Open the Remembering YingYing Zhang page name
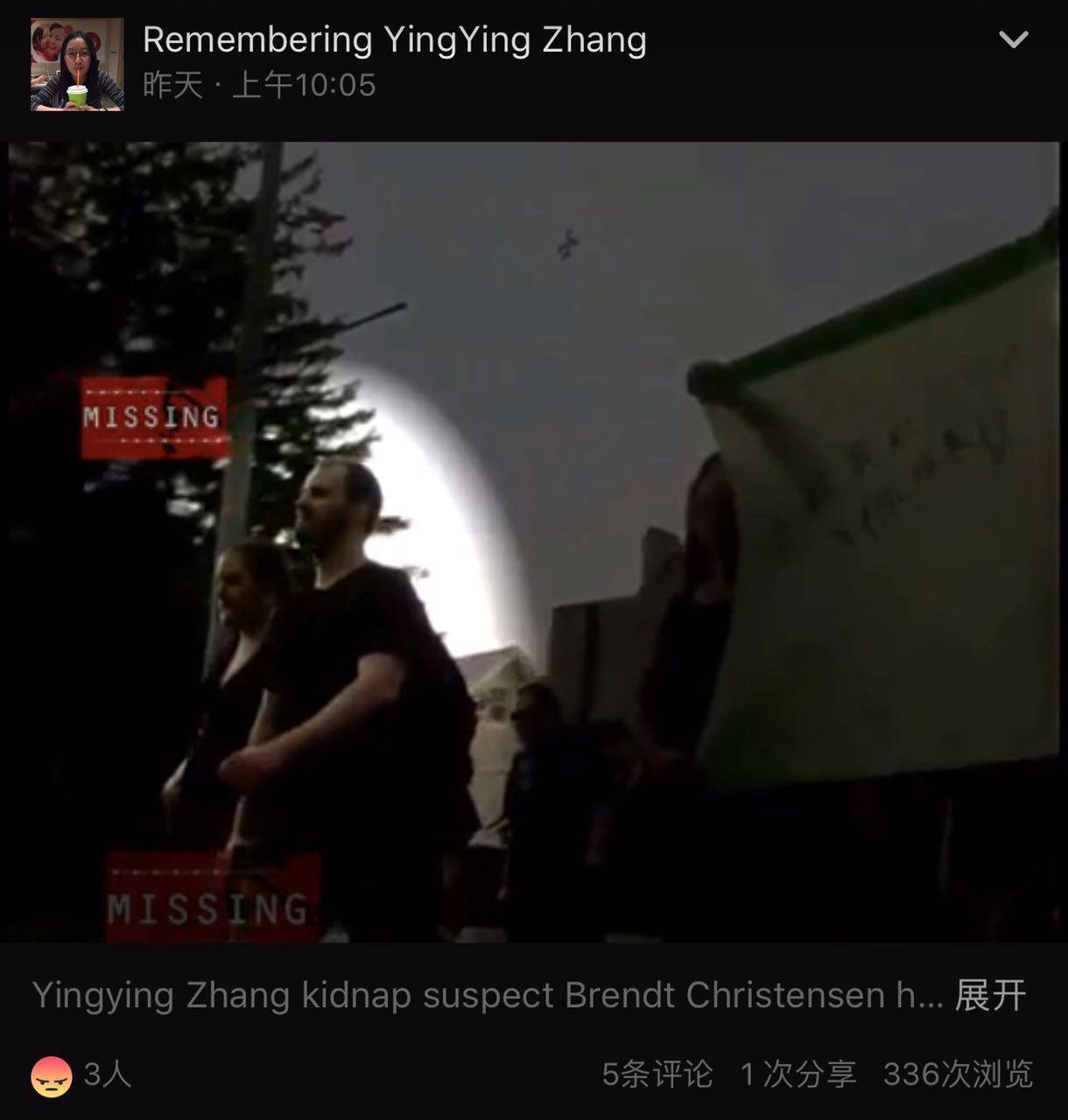This screenshot has height=1120, width=1068. (394, 40)
